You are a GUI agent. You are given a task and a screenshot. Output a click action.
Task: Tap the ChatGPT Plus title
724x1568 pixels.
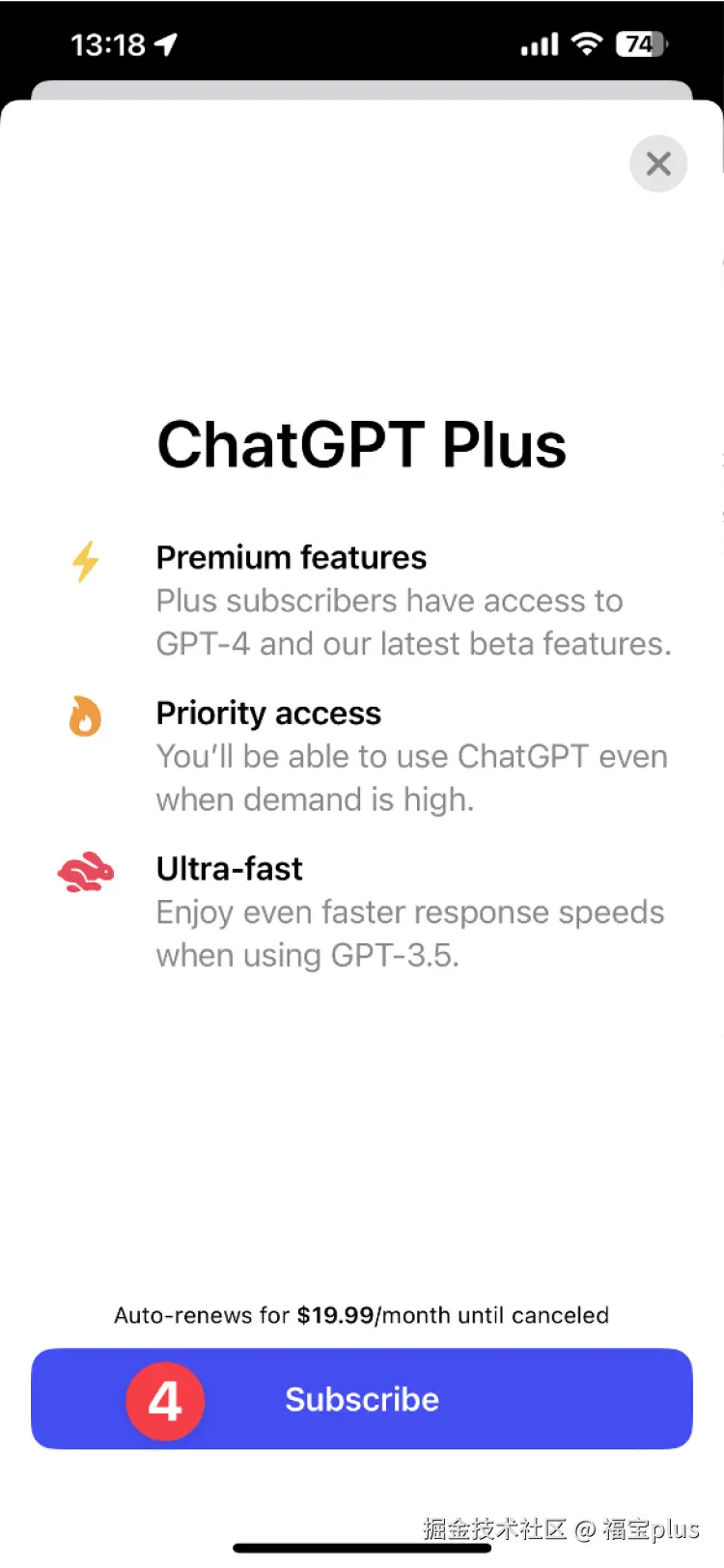[x=361, y=443]
